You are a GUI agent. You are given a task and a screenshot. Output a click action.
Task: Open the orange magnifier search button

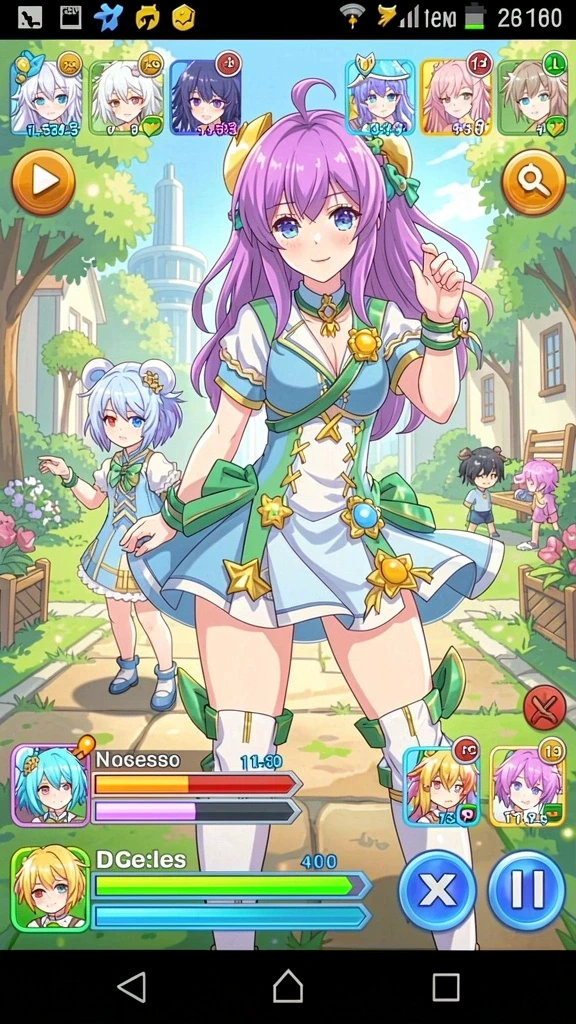(x=534, y=182)
